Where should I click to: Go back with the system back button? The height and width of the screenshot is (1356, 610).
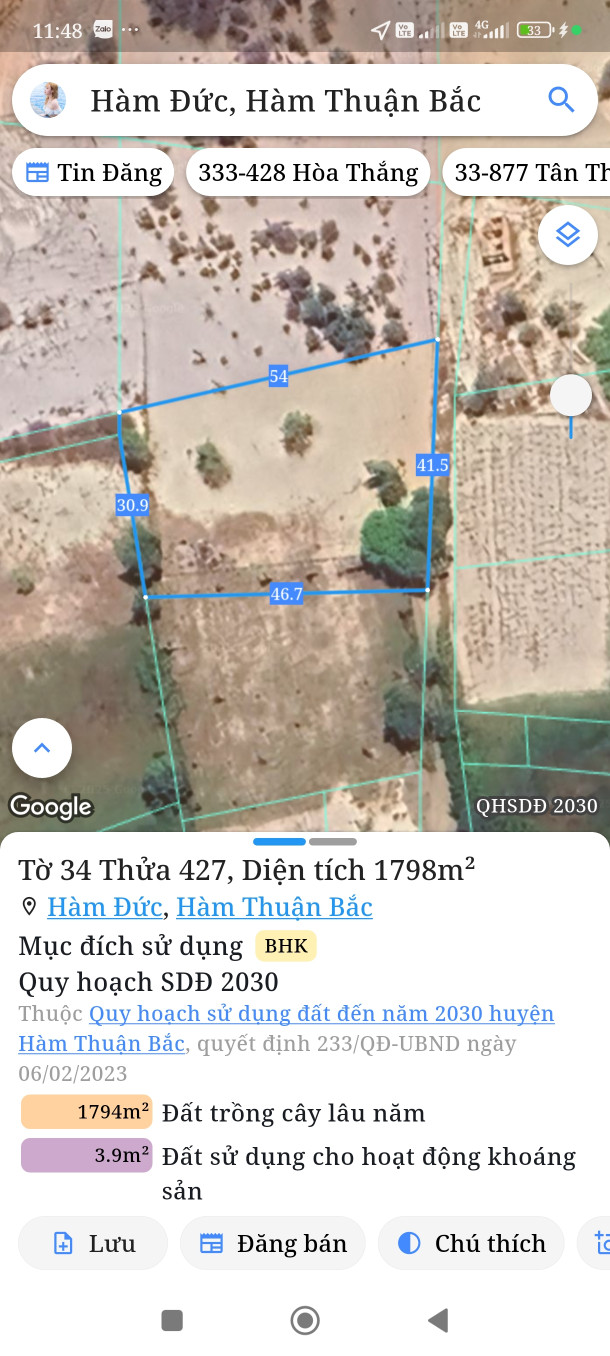point(437,1321)
